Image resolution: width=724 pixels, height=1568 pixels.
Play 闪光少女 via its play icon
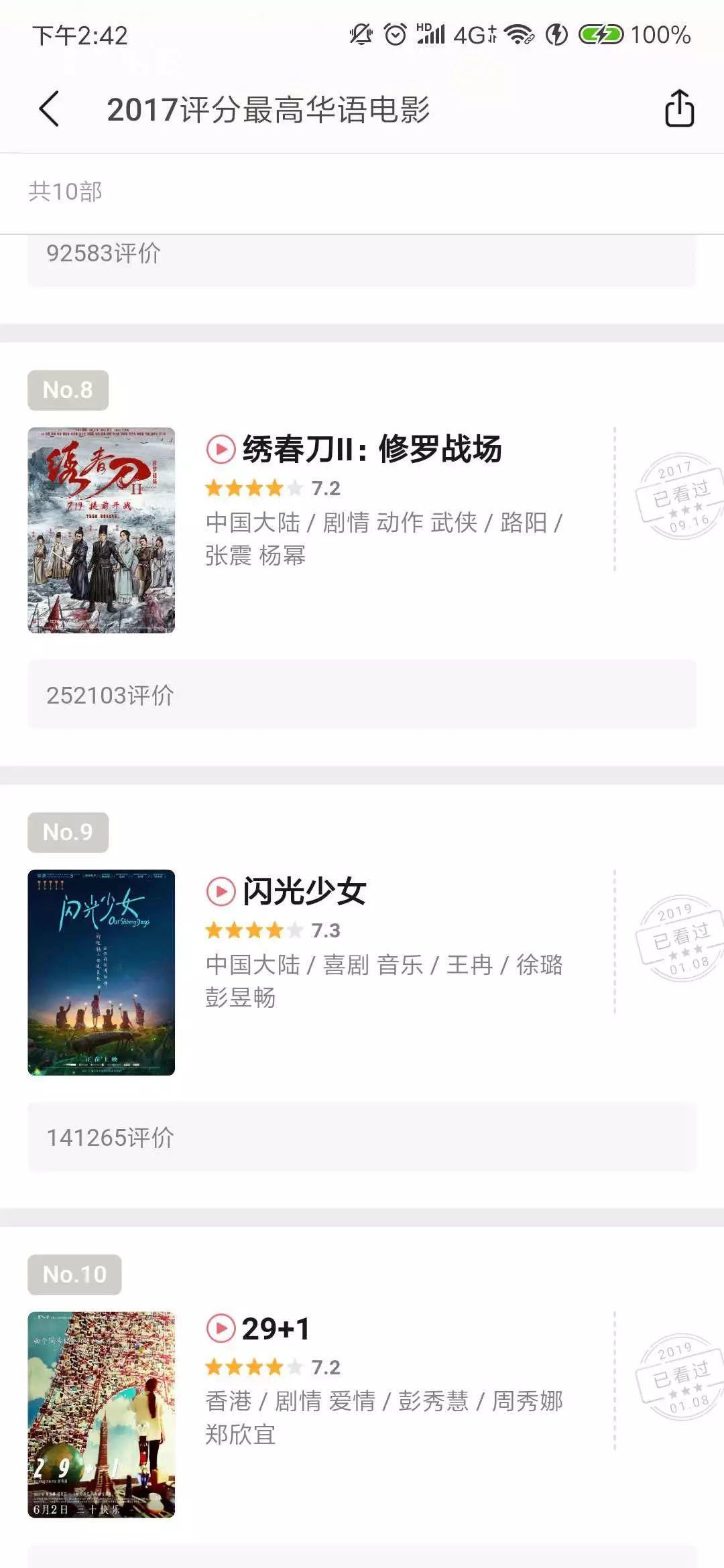coord(221,891)
